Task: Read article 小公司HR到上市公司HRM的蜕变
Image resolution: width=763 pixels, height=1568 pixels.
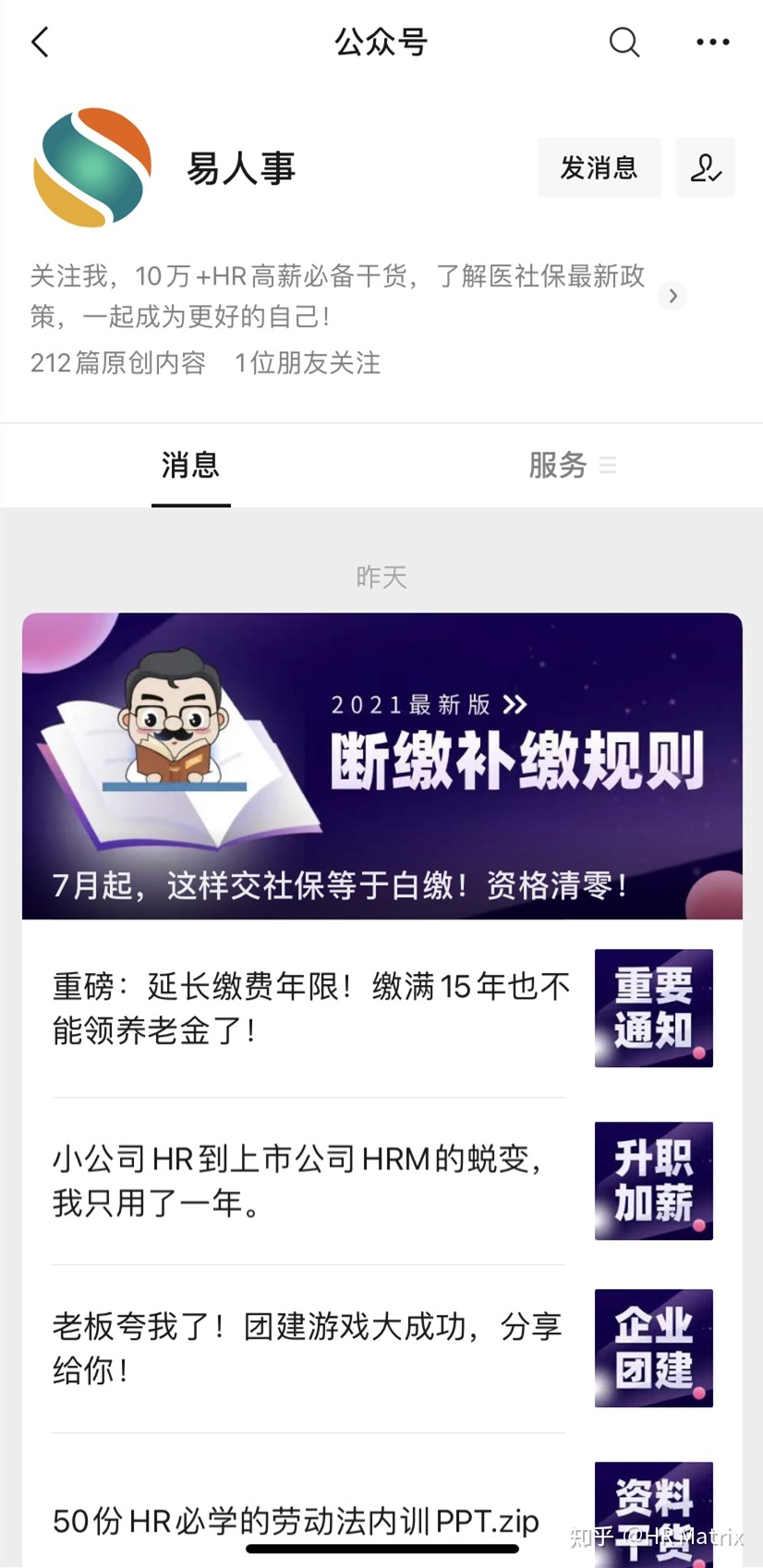Action: pyautogui.click(x=310, y=1180)
